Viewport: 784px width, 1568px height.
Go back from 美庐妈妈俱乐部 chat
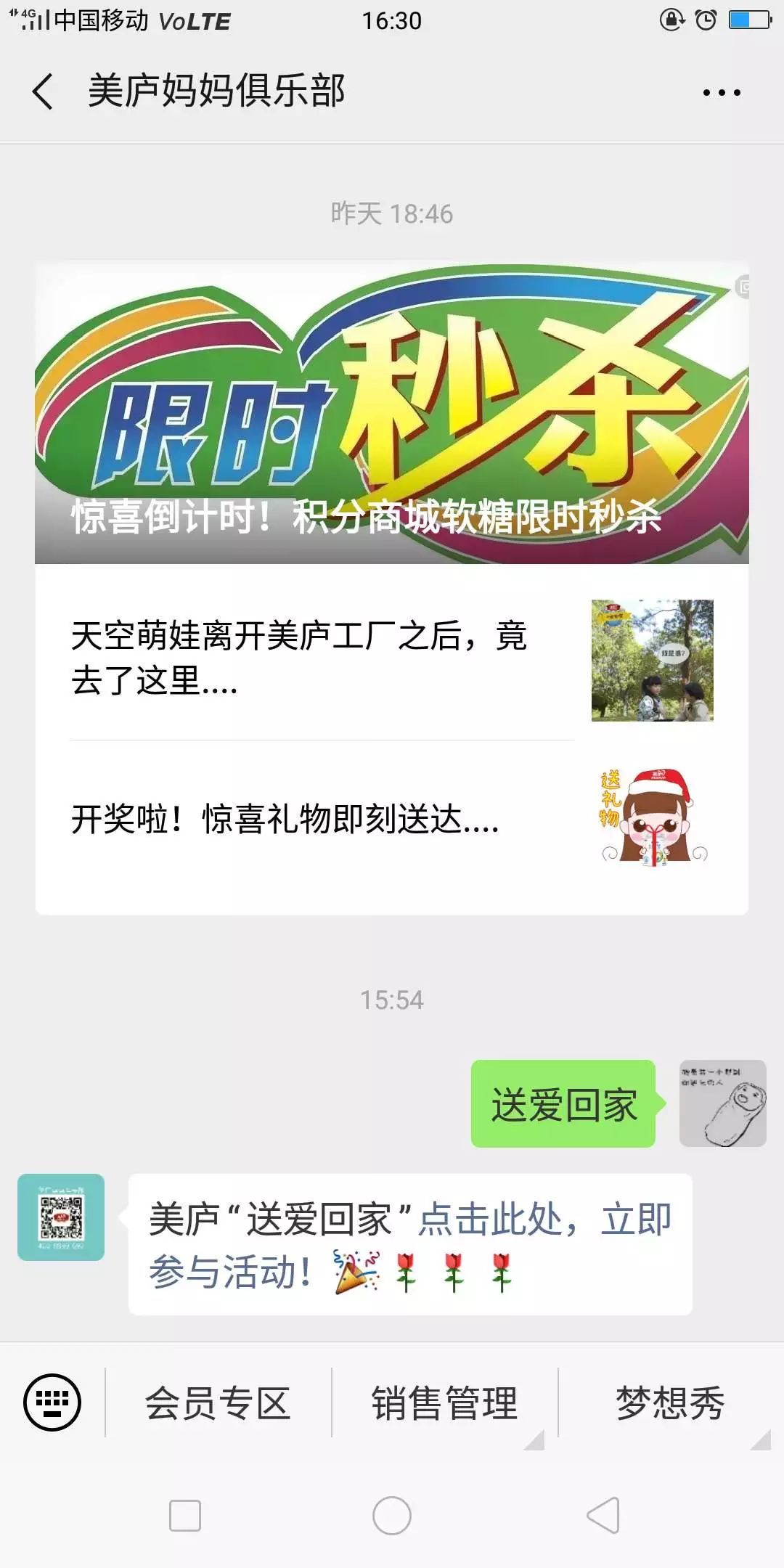[44, 92]
